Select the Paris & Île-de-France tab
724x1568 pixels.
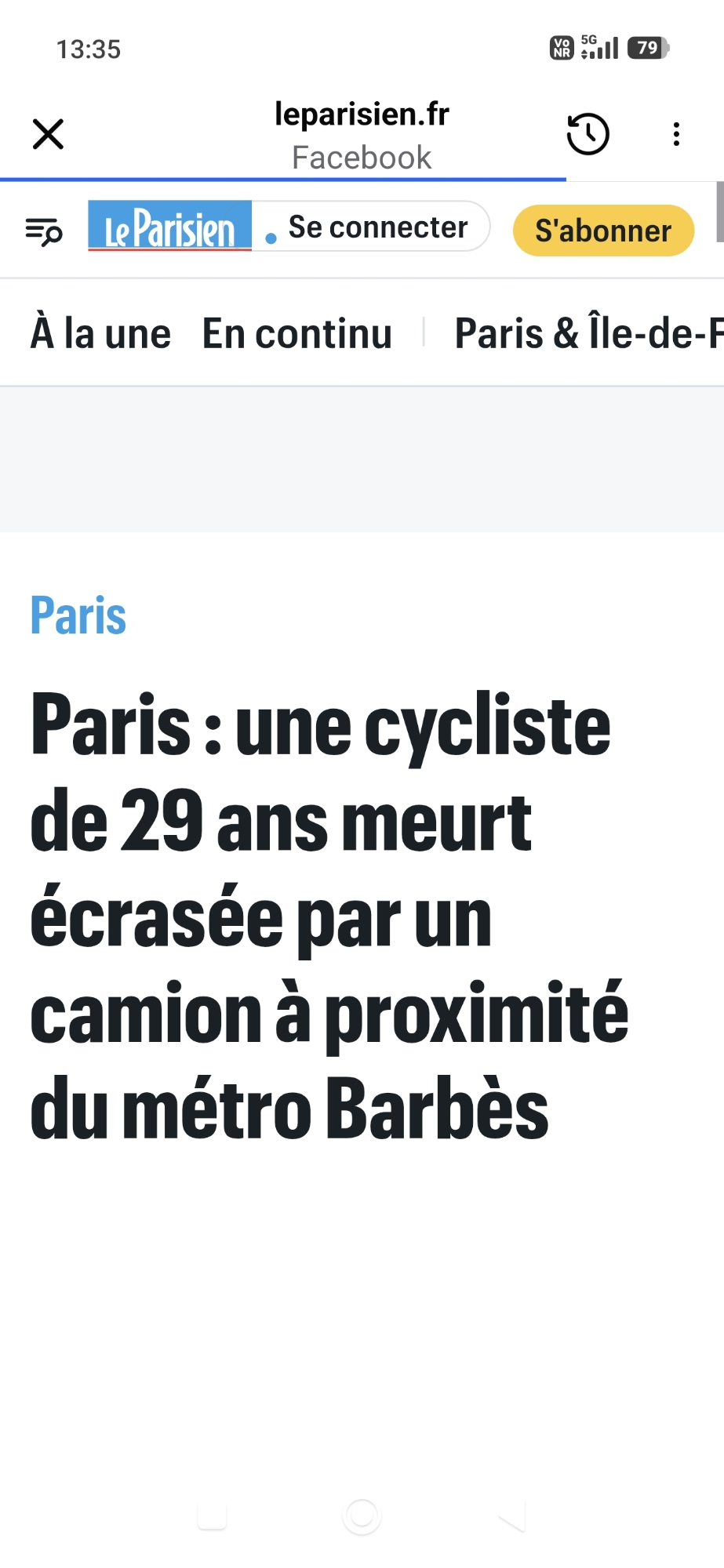[x=588, y=333]
